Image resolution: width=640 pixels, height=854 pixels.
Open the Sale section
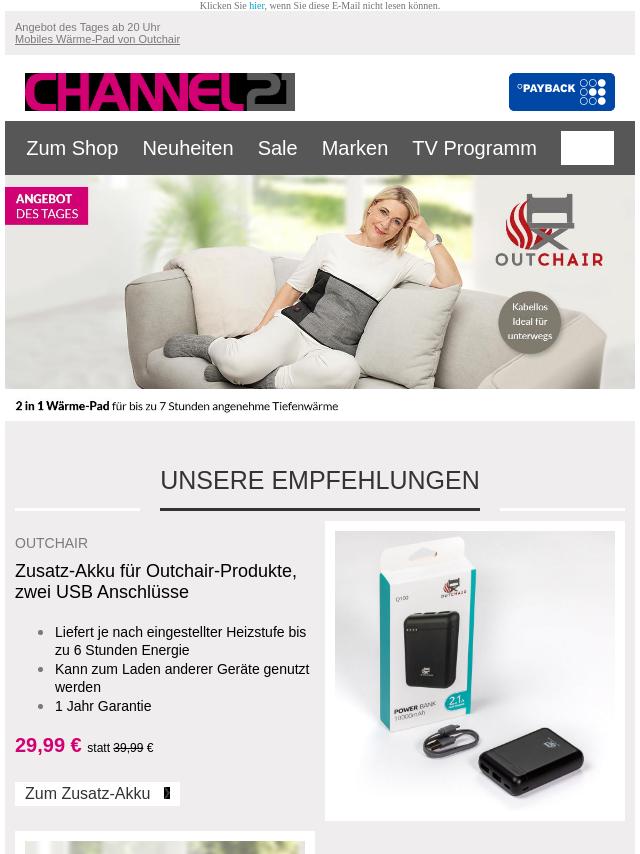point(277,148)
